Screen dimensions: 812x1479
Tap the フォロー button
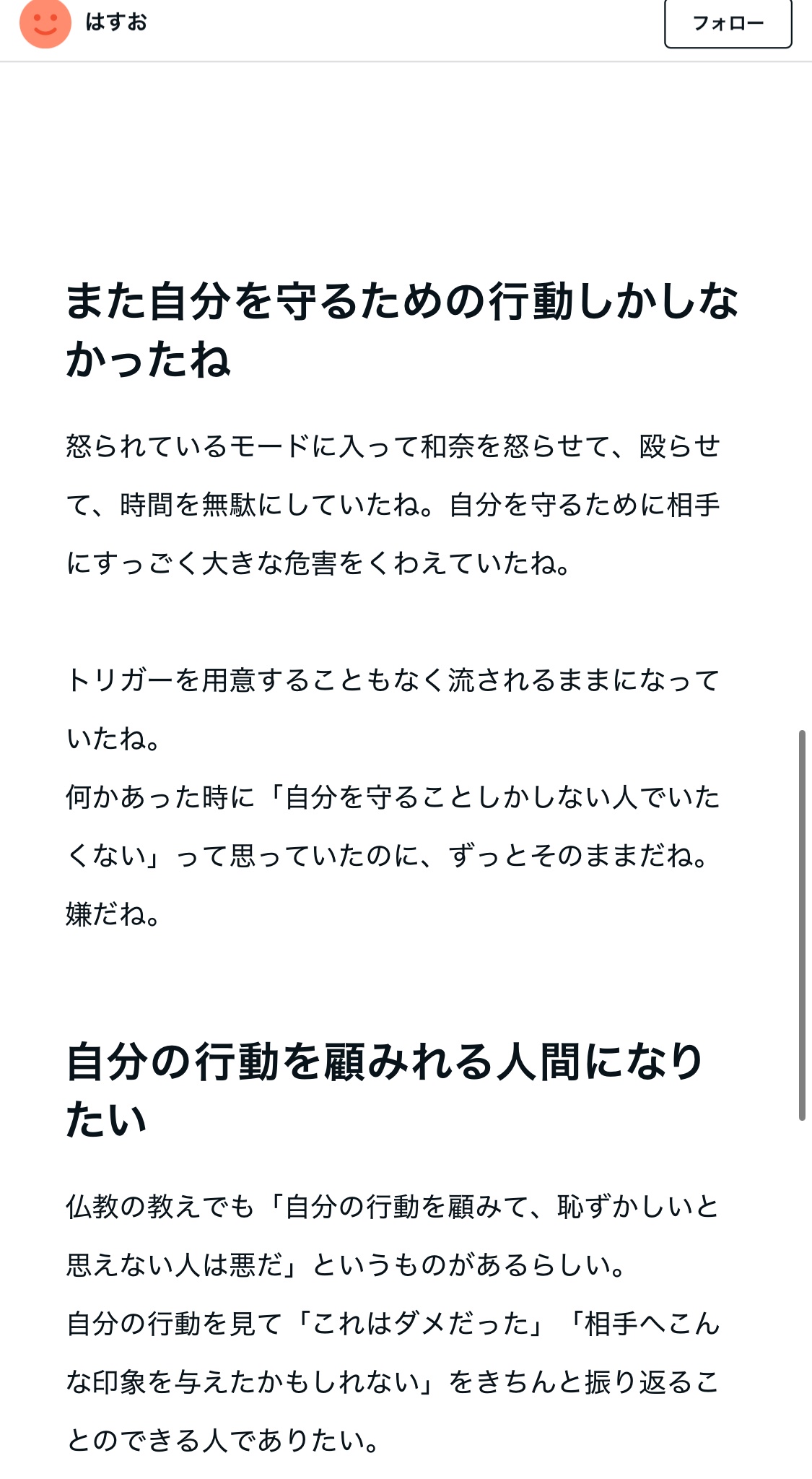728,23
